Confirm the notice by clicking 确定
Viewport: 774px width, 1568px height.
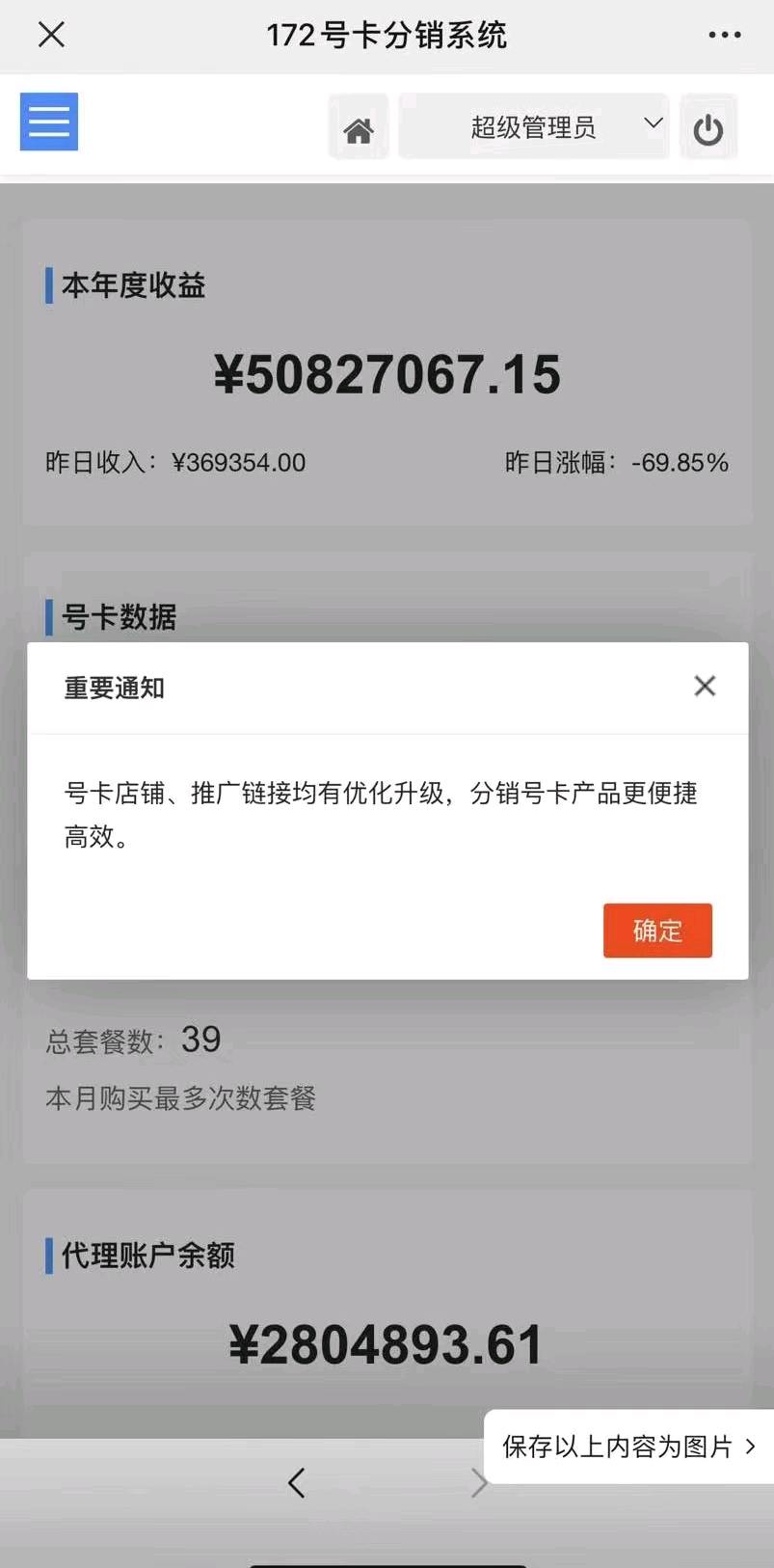[656, 930]
